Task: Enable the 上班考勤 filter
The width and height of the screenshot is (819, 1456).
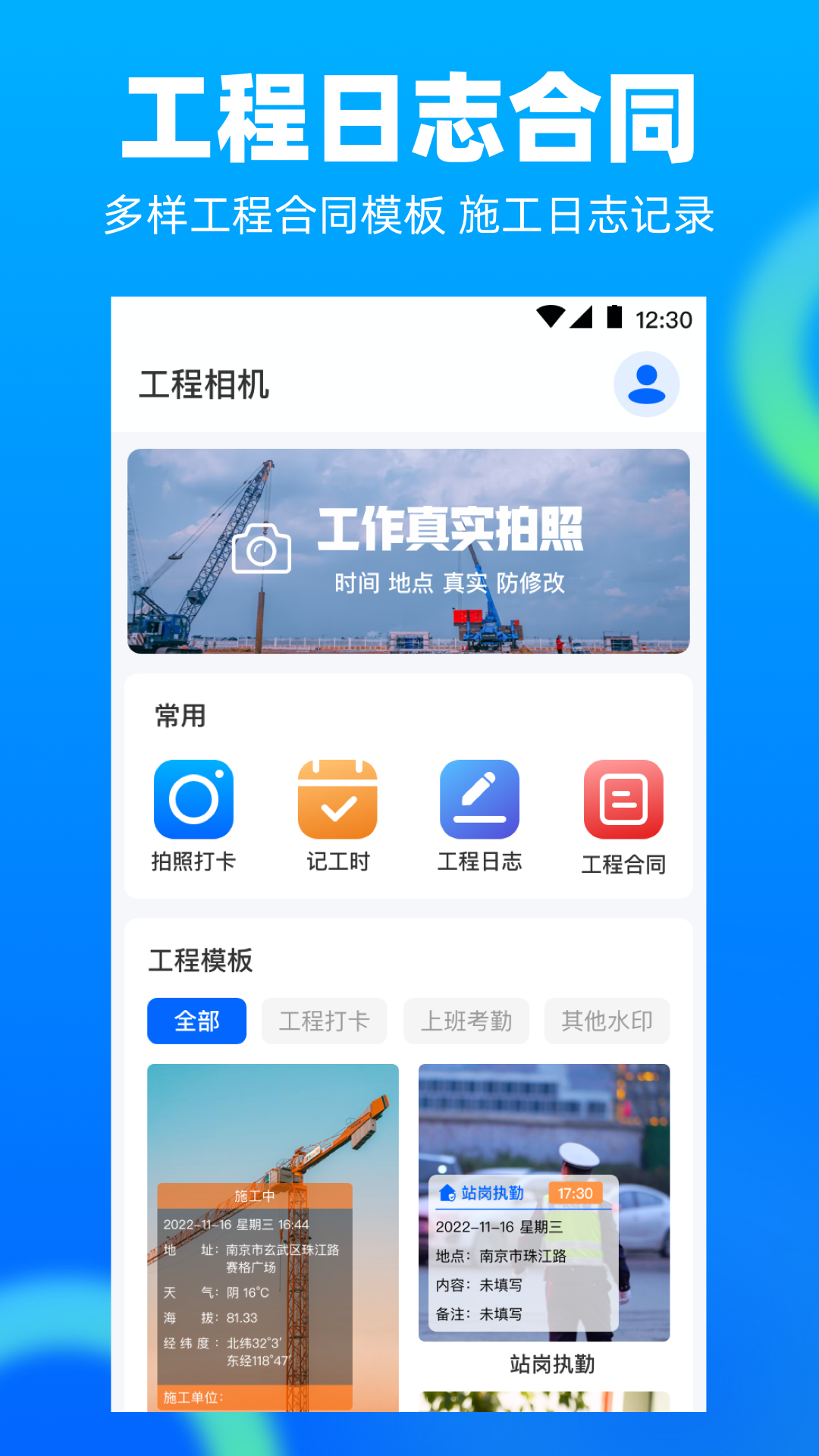Action: coord(466,1021)
